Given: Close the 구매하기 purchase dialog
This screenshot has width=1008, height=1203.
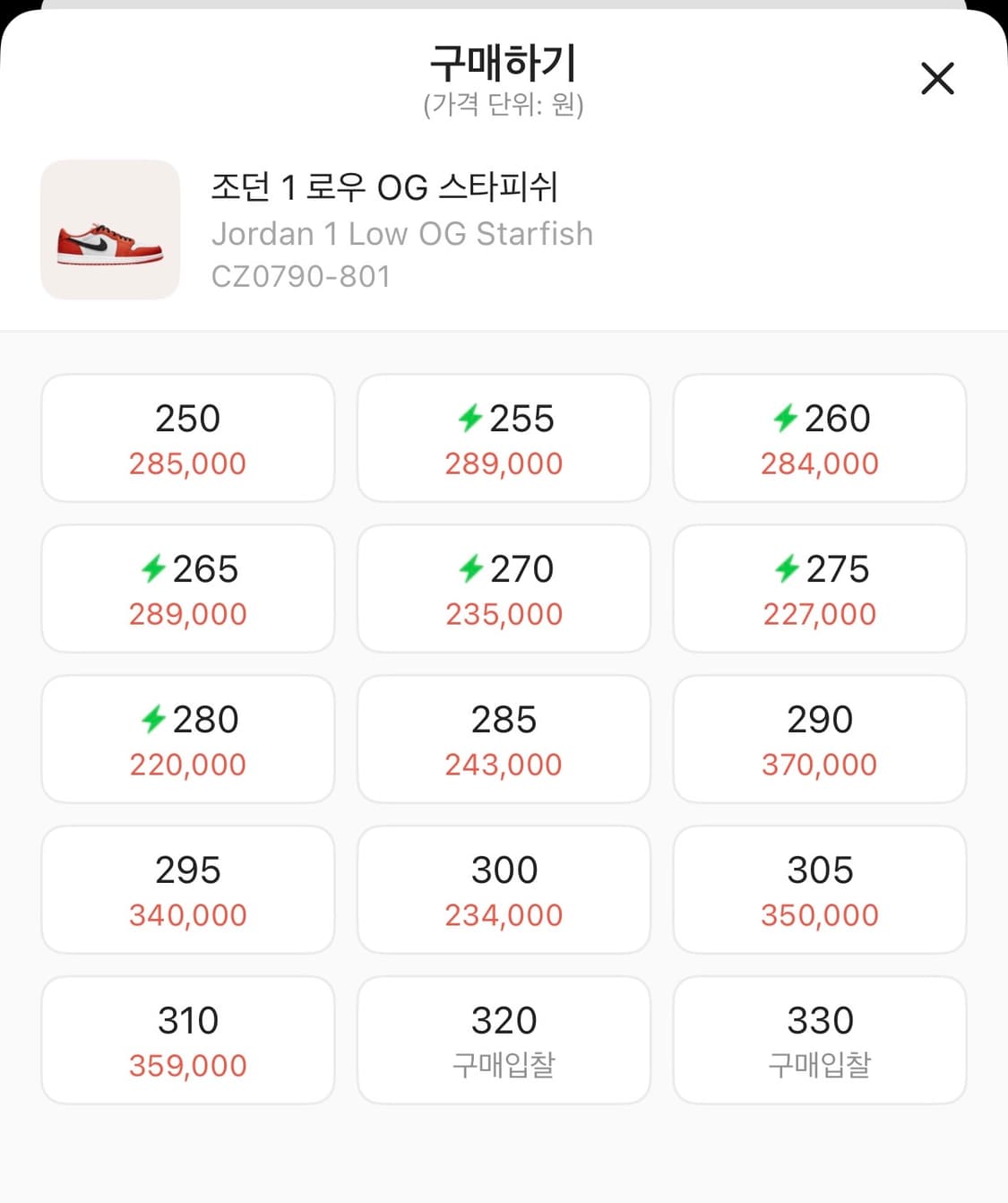Looking at the screenshot, I should 937,79.
